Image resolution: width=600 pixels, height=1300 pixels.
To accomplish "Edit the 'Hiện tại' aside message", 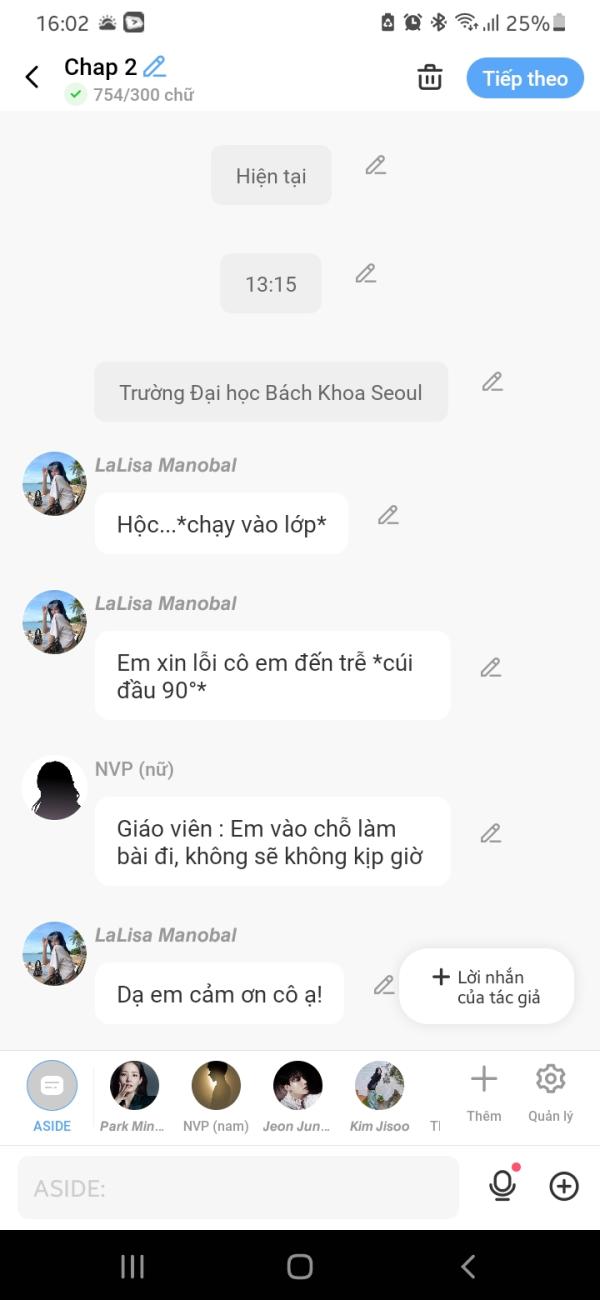I will 376,165.
